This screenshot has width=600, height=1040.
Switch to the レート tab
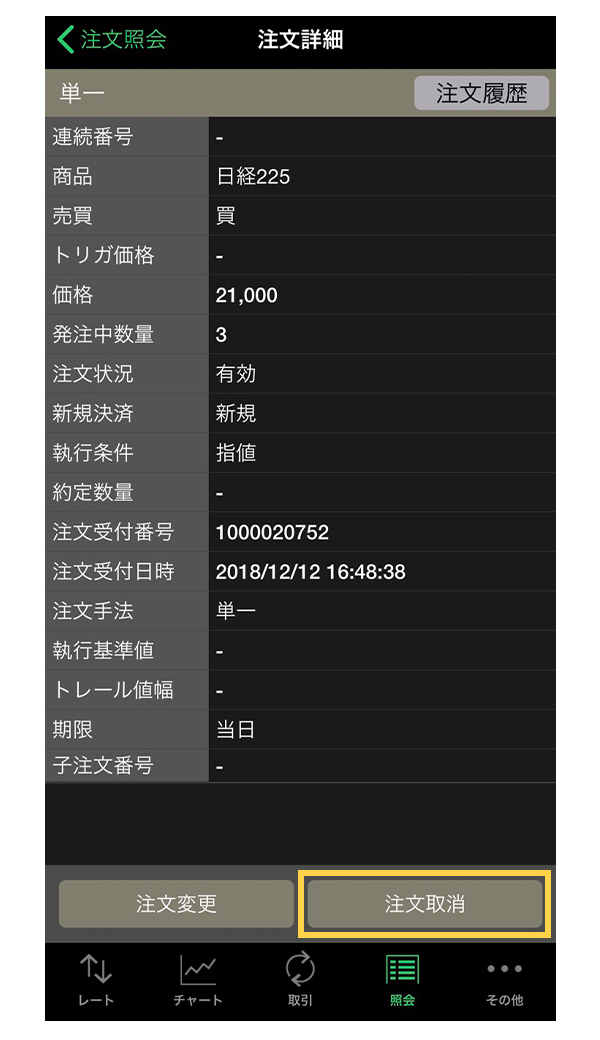96,980
